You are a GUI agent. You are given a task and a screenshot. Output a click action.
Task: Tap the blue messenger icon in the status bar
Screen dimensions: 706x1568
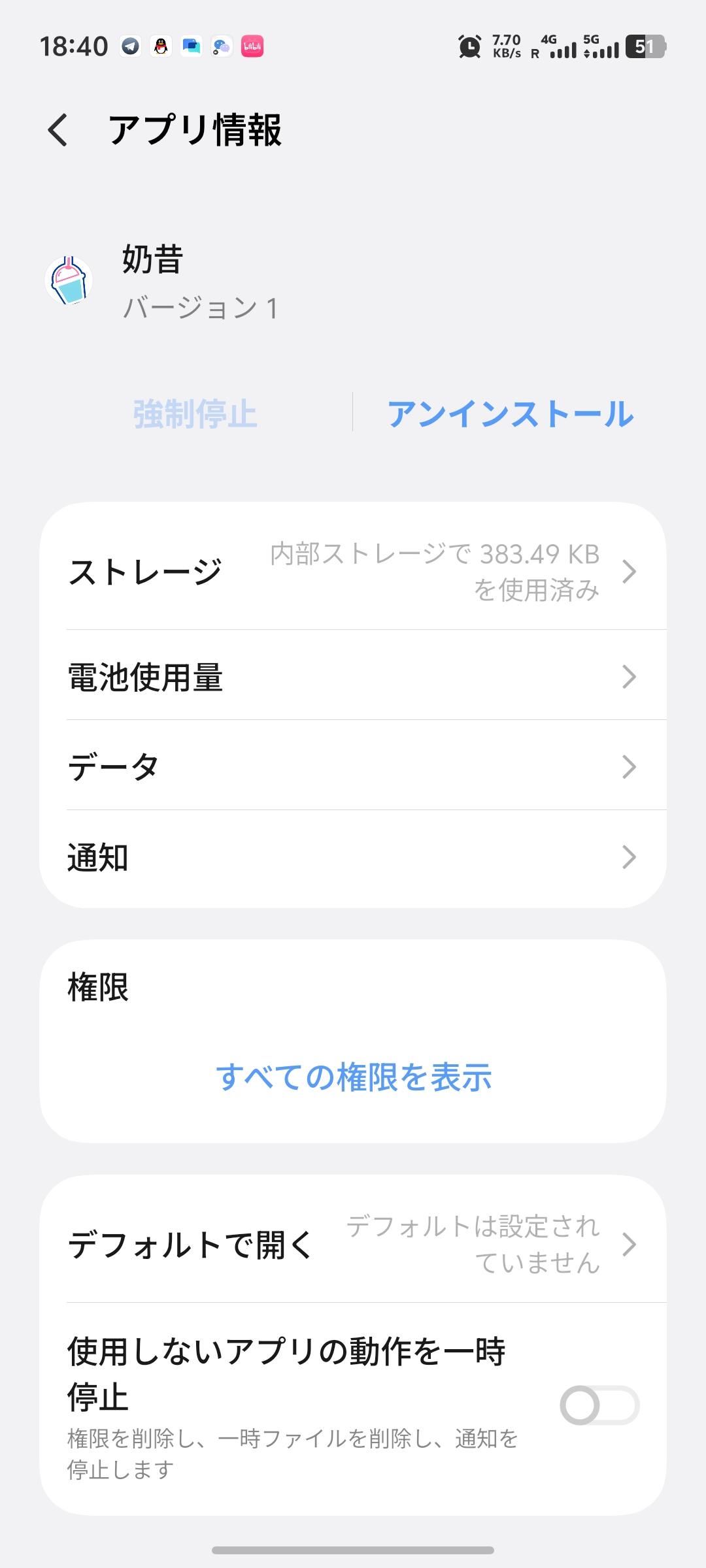tap(192, 47)
